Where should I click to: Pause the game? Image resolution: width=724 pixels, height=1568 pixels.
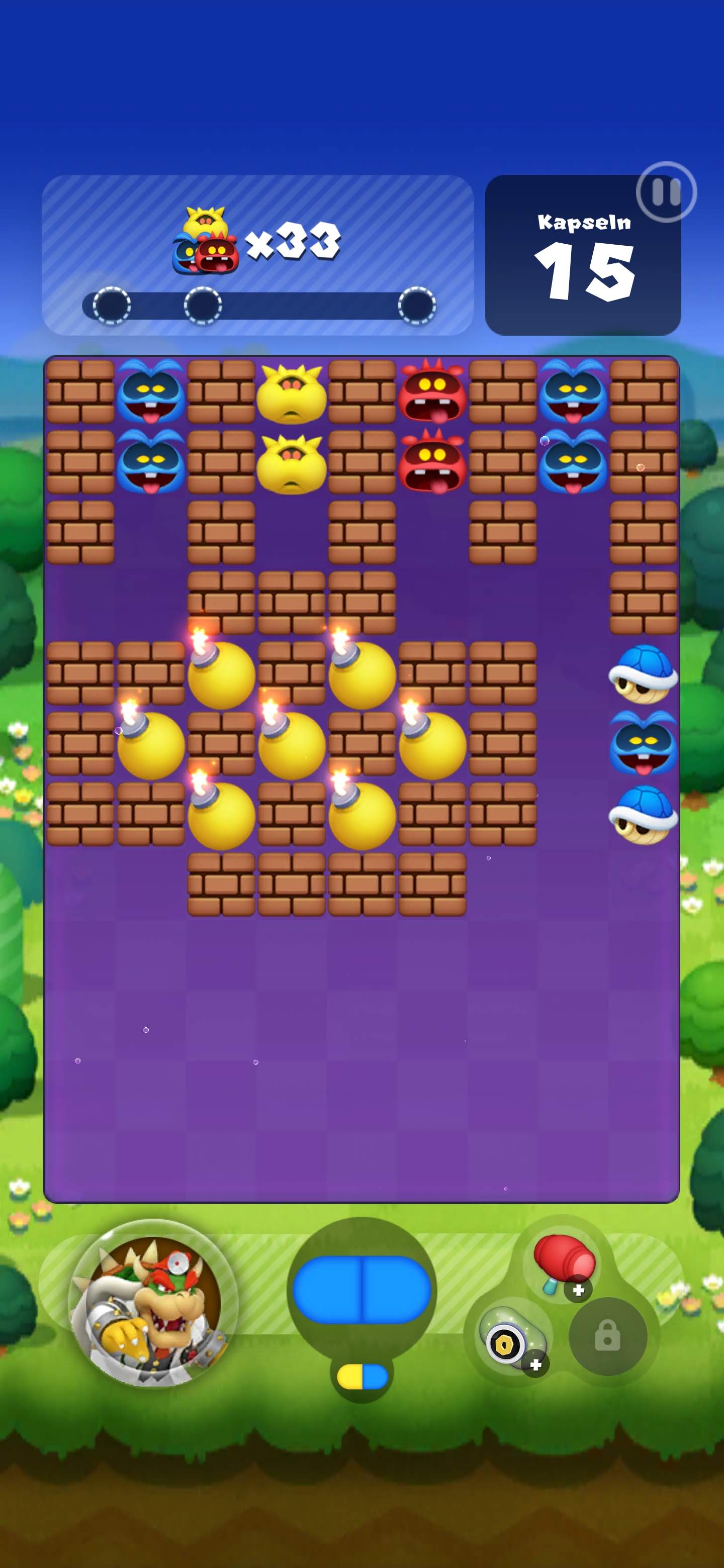pyautogui.click(x=666, y=192)
